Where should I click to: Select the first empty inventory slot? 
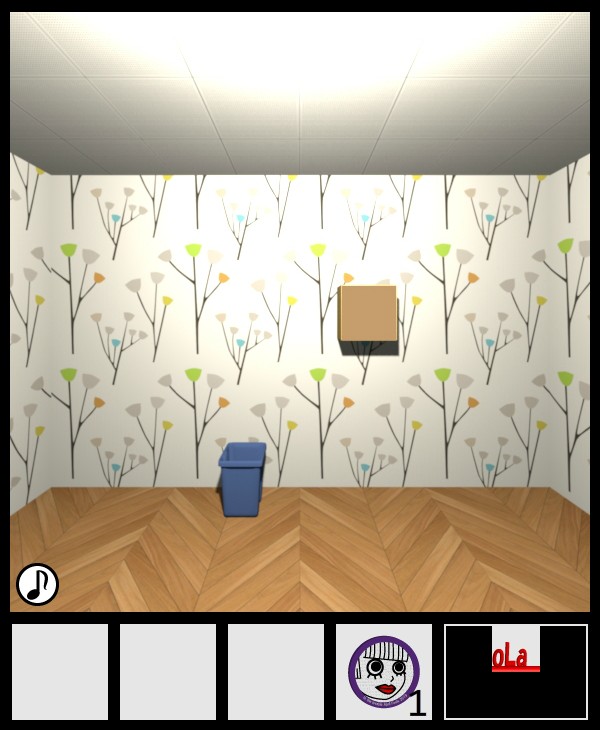point(60,672)
